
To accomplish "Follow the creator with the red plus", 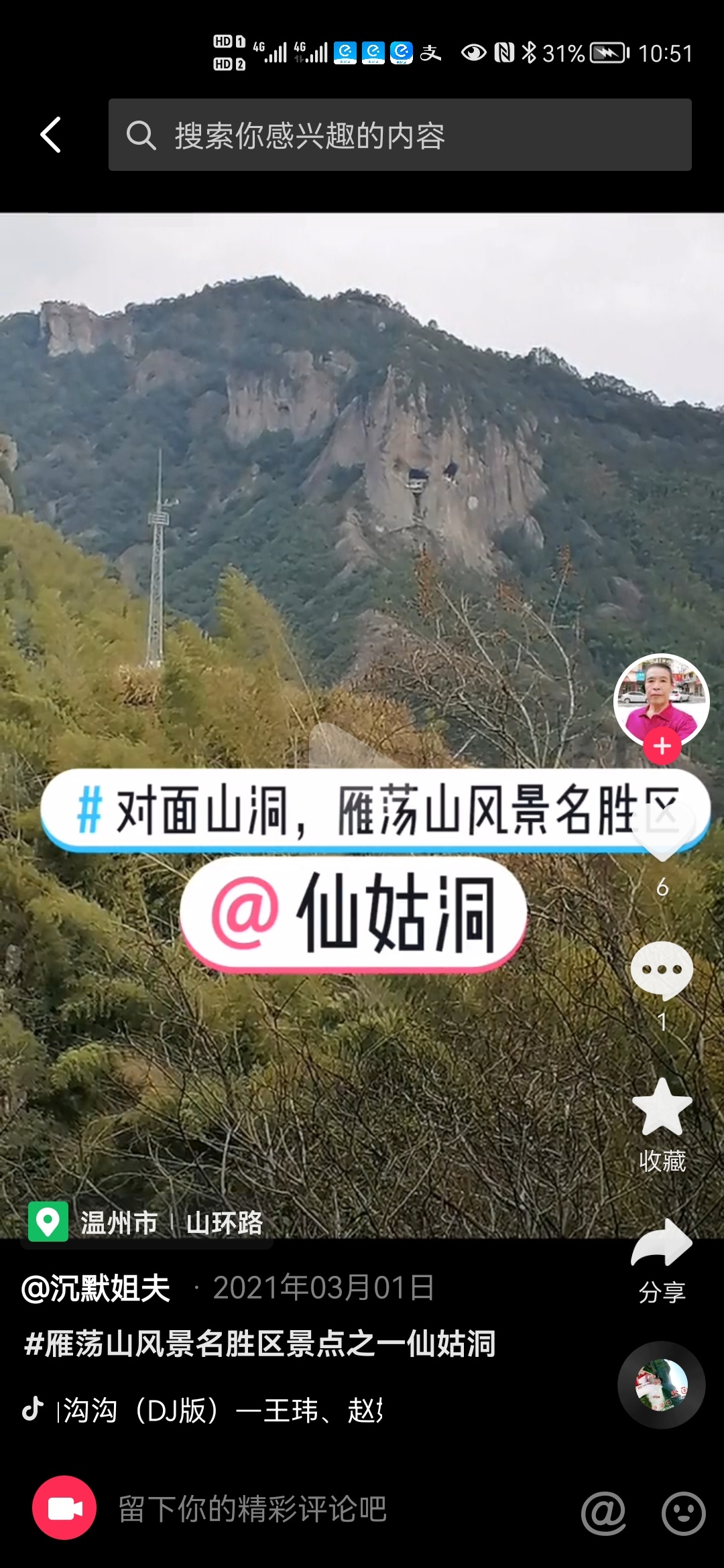I will click(x=662, y=746).
